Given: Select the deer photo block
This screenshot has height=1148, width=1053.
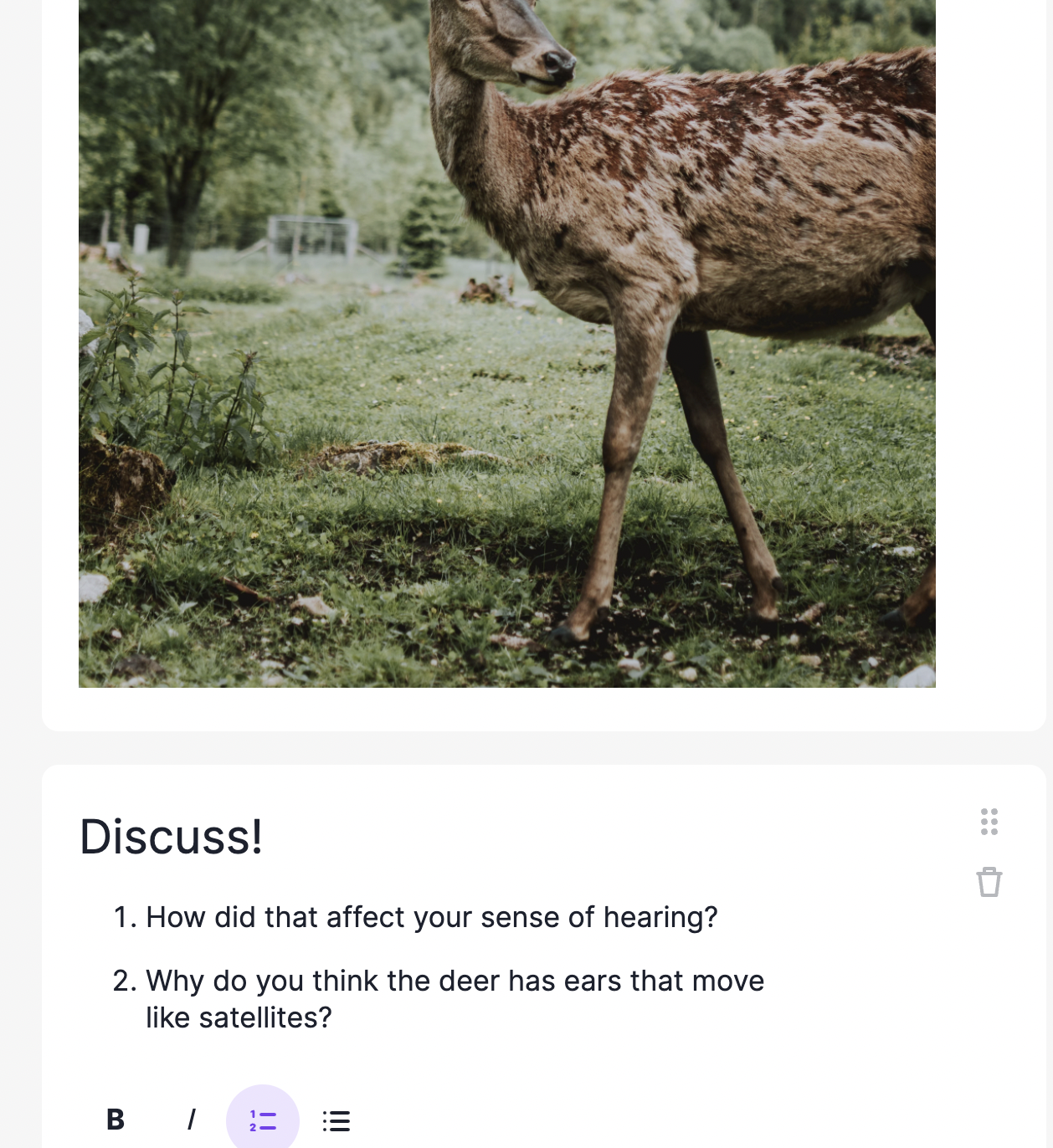Looking at the screenshot, I should tap(506, 343).
